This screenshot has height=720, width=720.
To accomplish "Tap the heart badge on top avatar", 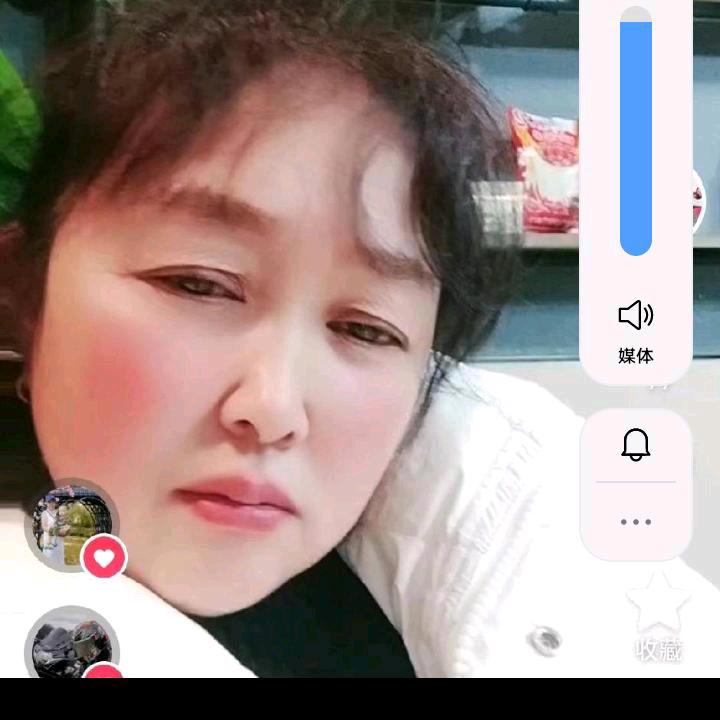I will pos(104,557).
